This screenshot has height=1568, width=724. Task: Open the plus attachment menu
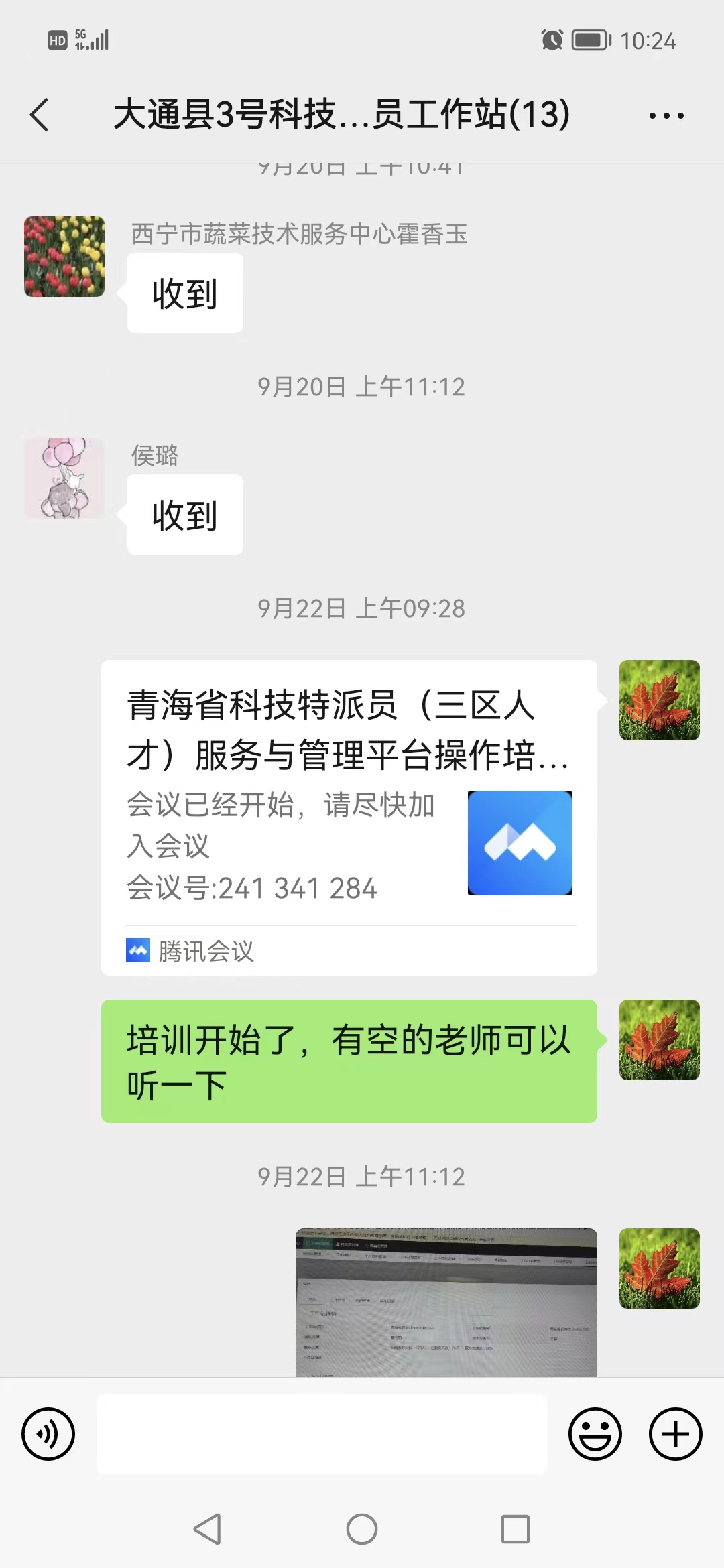tap(675, 1434)
